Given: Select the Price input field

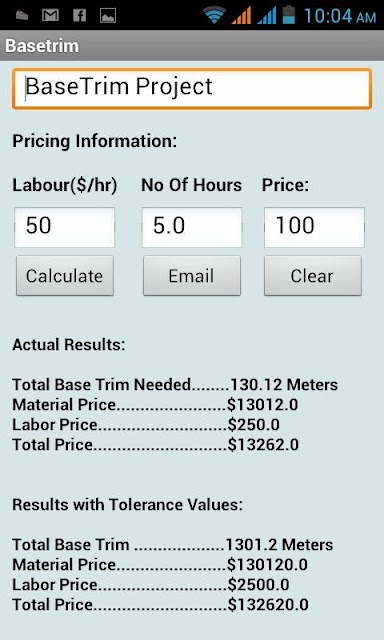Looking at the screenshot, I should coord(314,227).
